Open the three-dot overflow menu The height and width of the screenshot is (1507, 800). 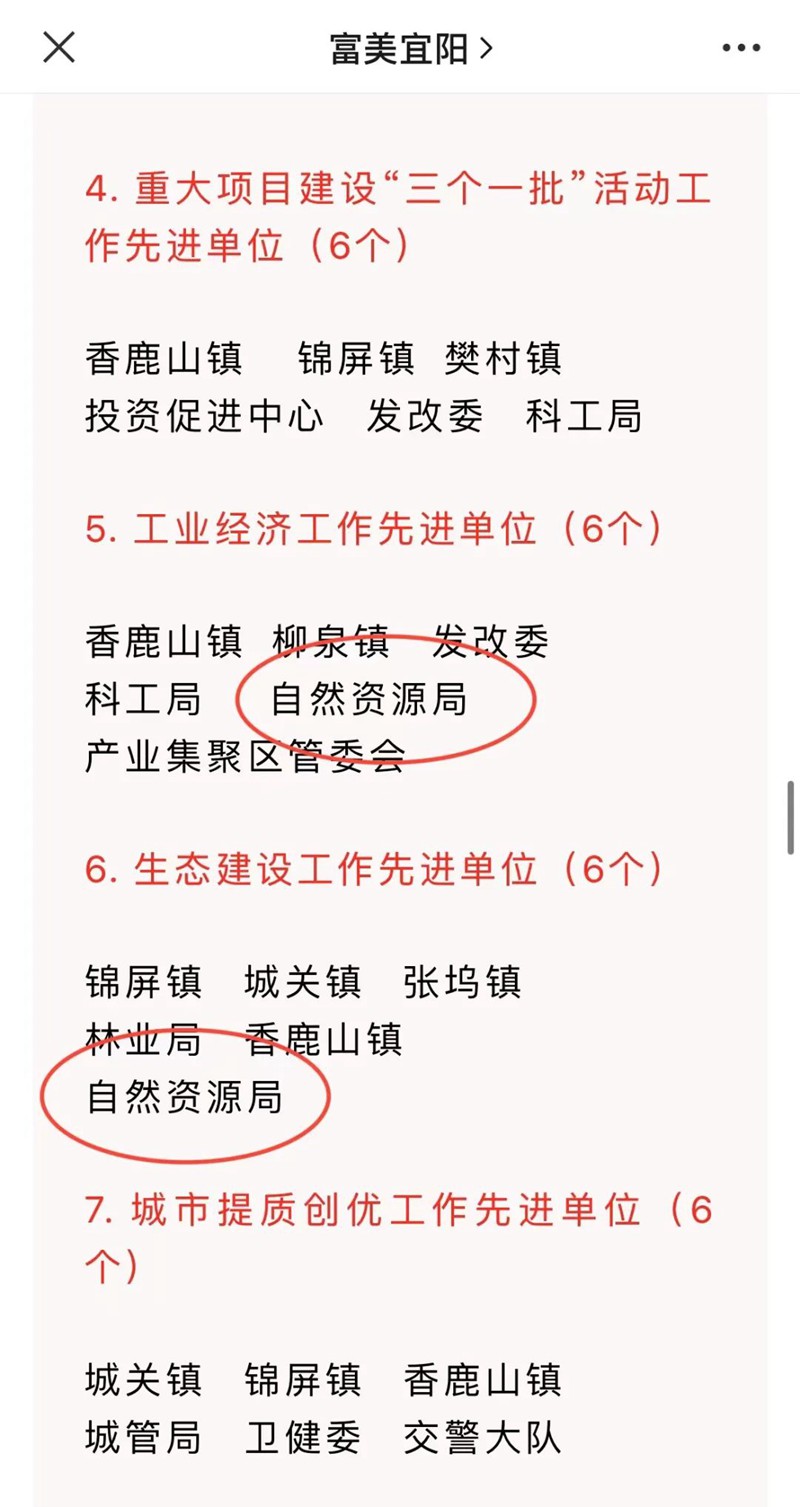coord(741,48)
